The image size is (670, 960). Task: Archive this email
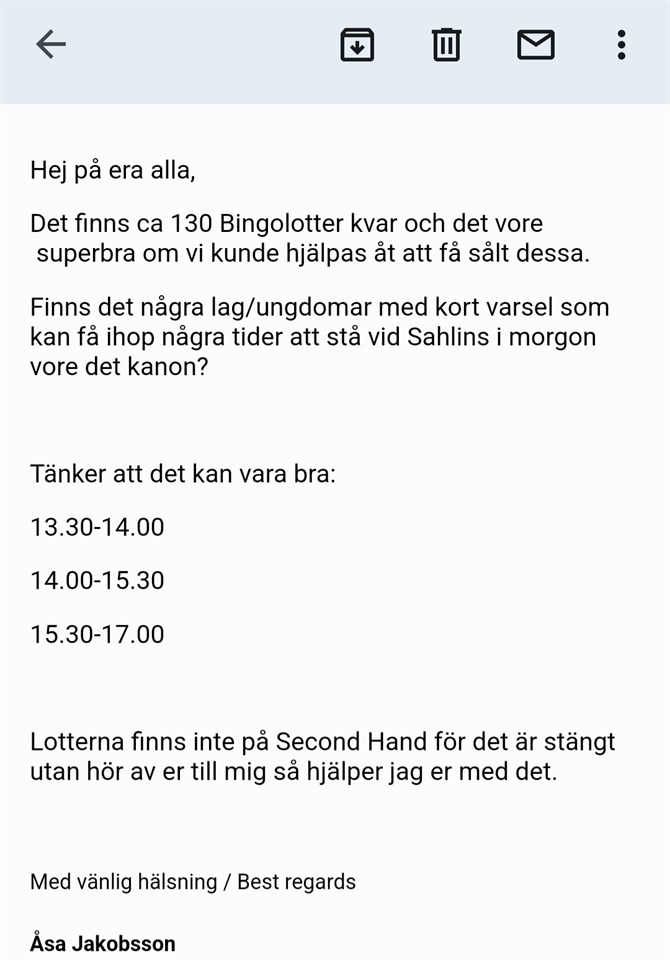357,45
